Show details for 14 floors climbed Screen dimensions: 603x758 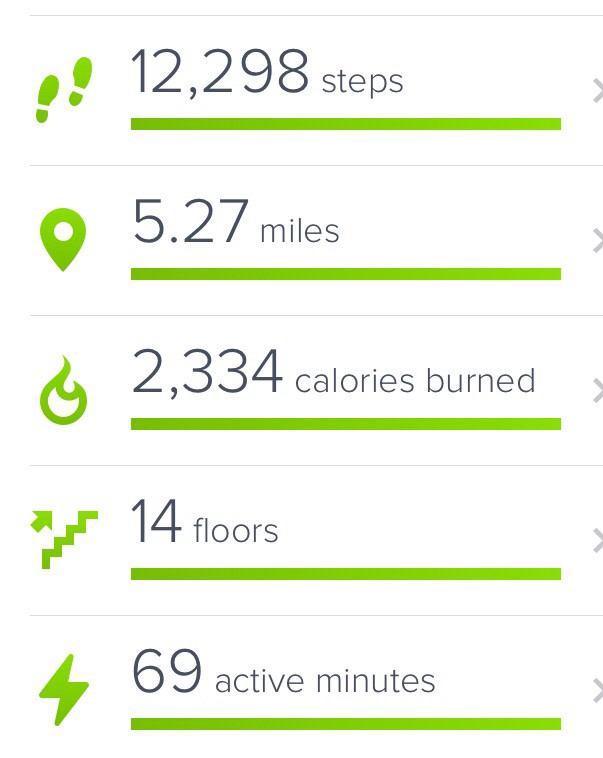click(x=315, y=540)
